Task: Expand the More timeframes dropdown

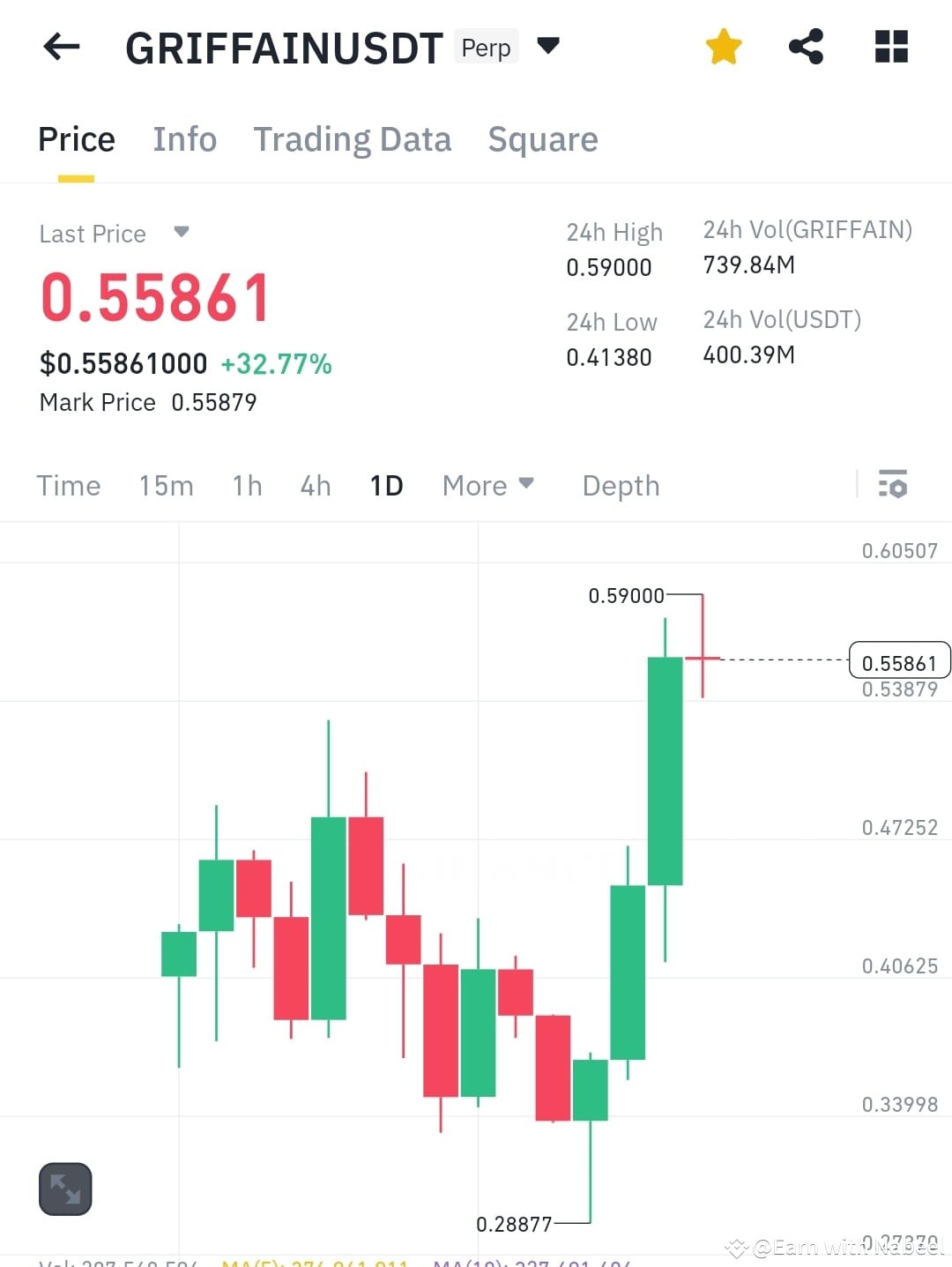Action: tap(487, 485)
